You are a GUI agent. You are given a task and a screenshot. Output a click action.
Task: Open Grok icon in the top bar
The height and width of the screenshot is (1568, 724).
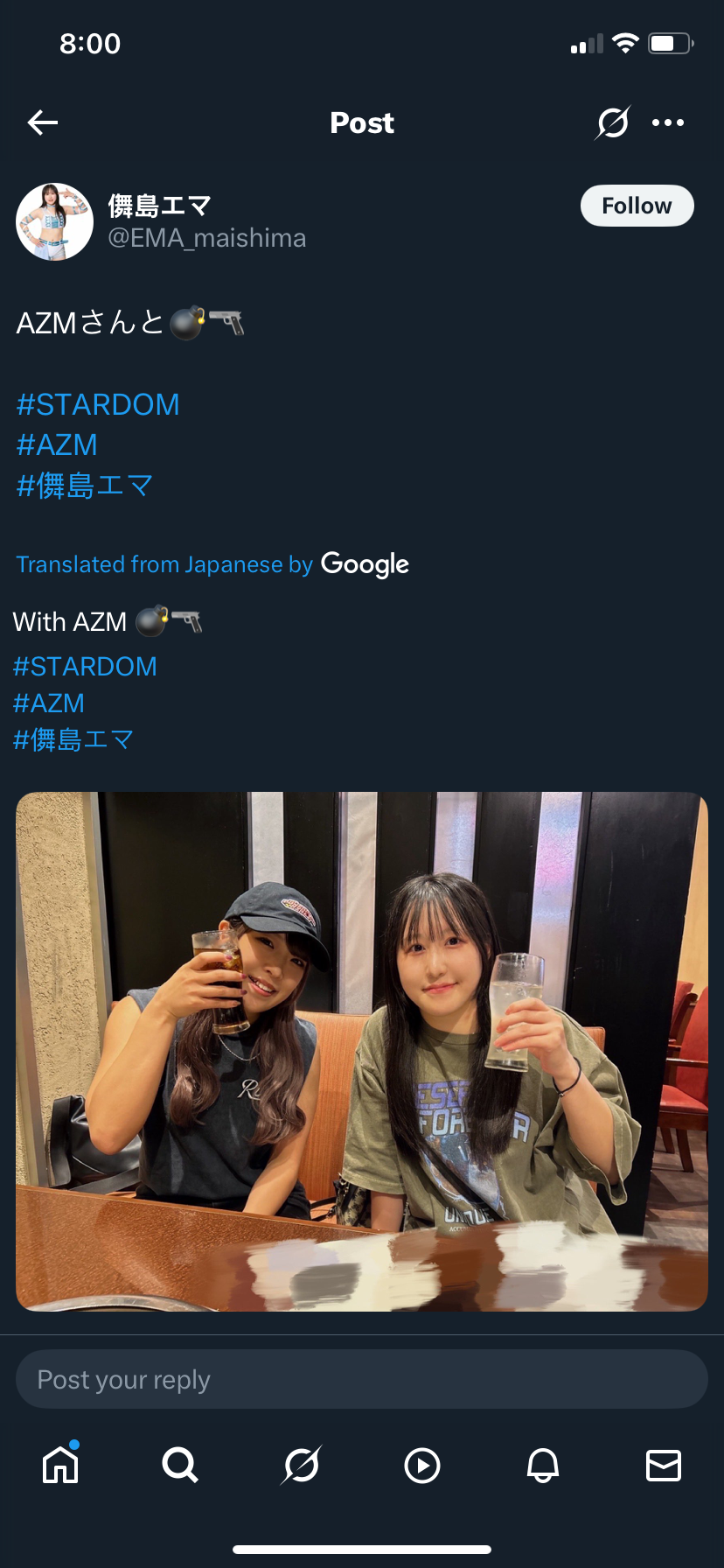pos(612,122)
